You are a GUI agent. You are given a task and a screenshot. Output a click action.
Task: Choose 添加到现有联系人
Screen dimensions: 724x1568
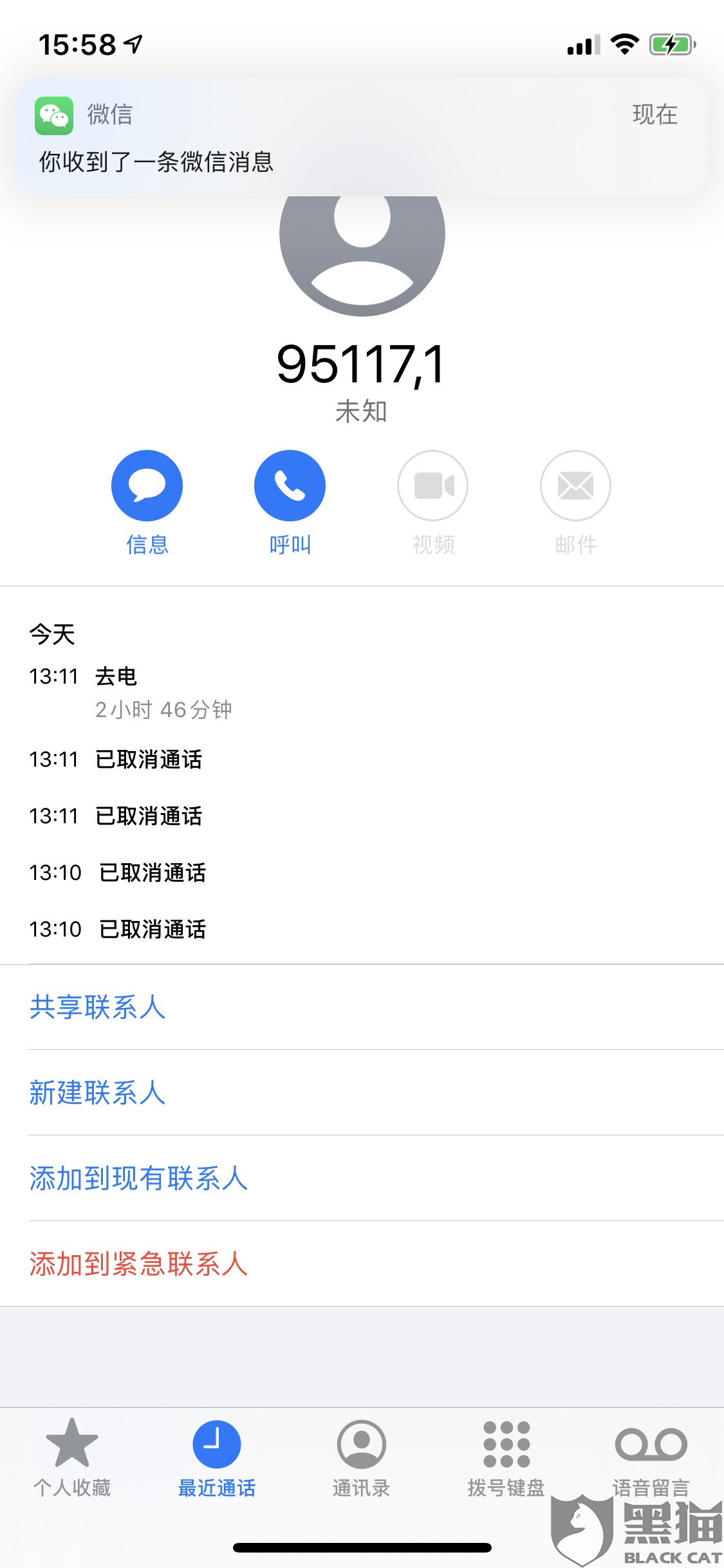coord(139,1179)
